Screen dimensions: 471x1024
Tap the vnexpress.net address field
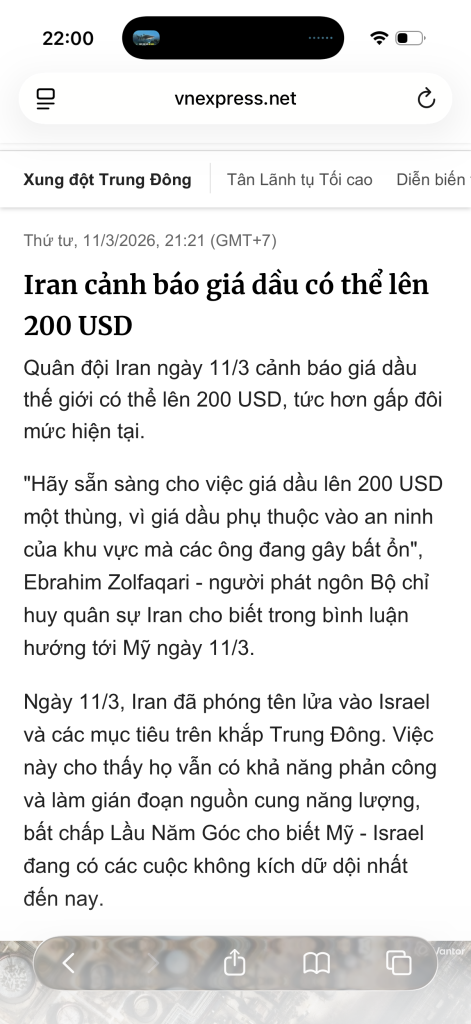pyautogui.click(x=235, y=99)
